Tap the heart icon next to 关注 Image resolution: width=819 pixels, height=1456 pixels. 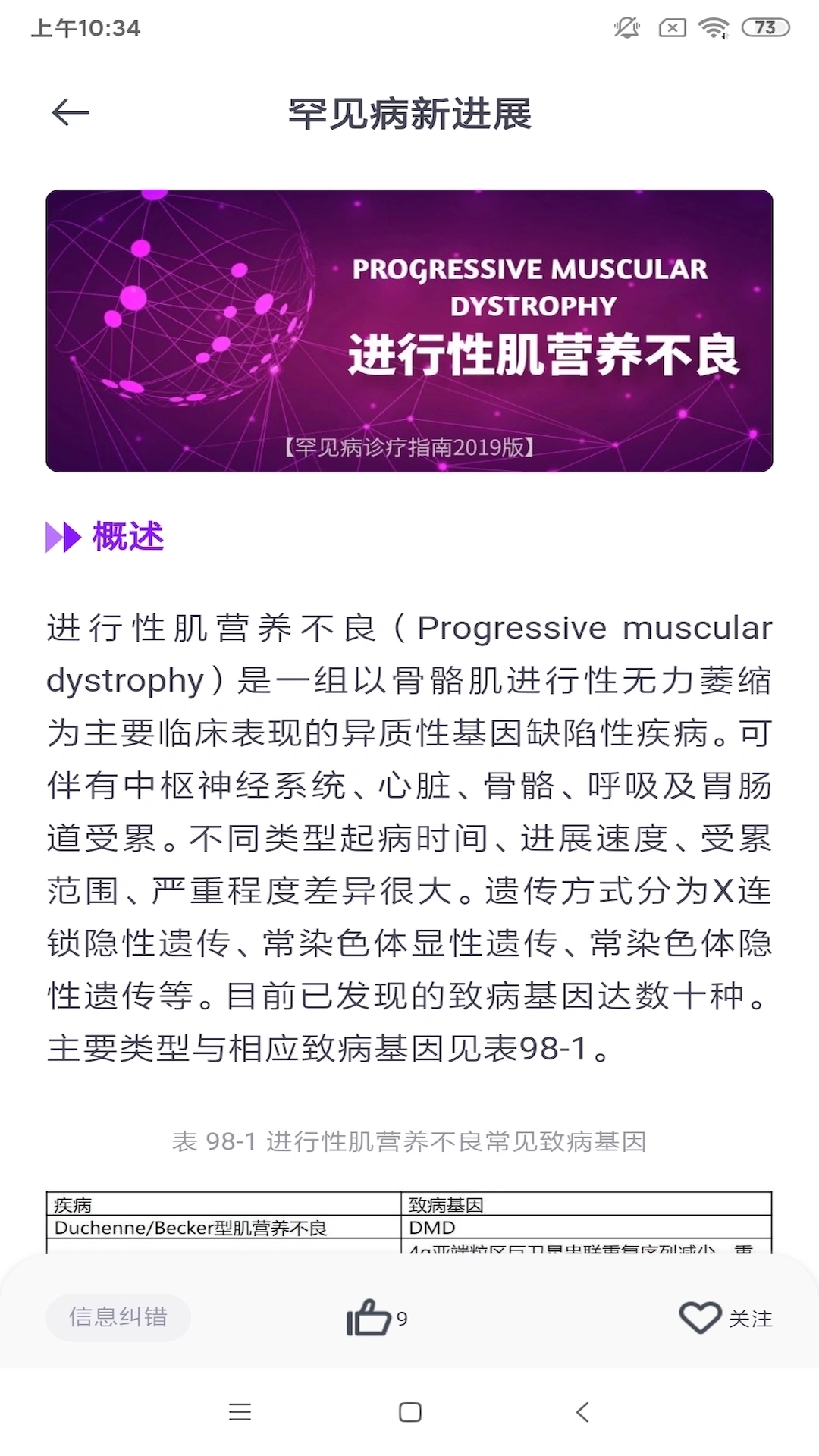(x=701, y=1317)
